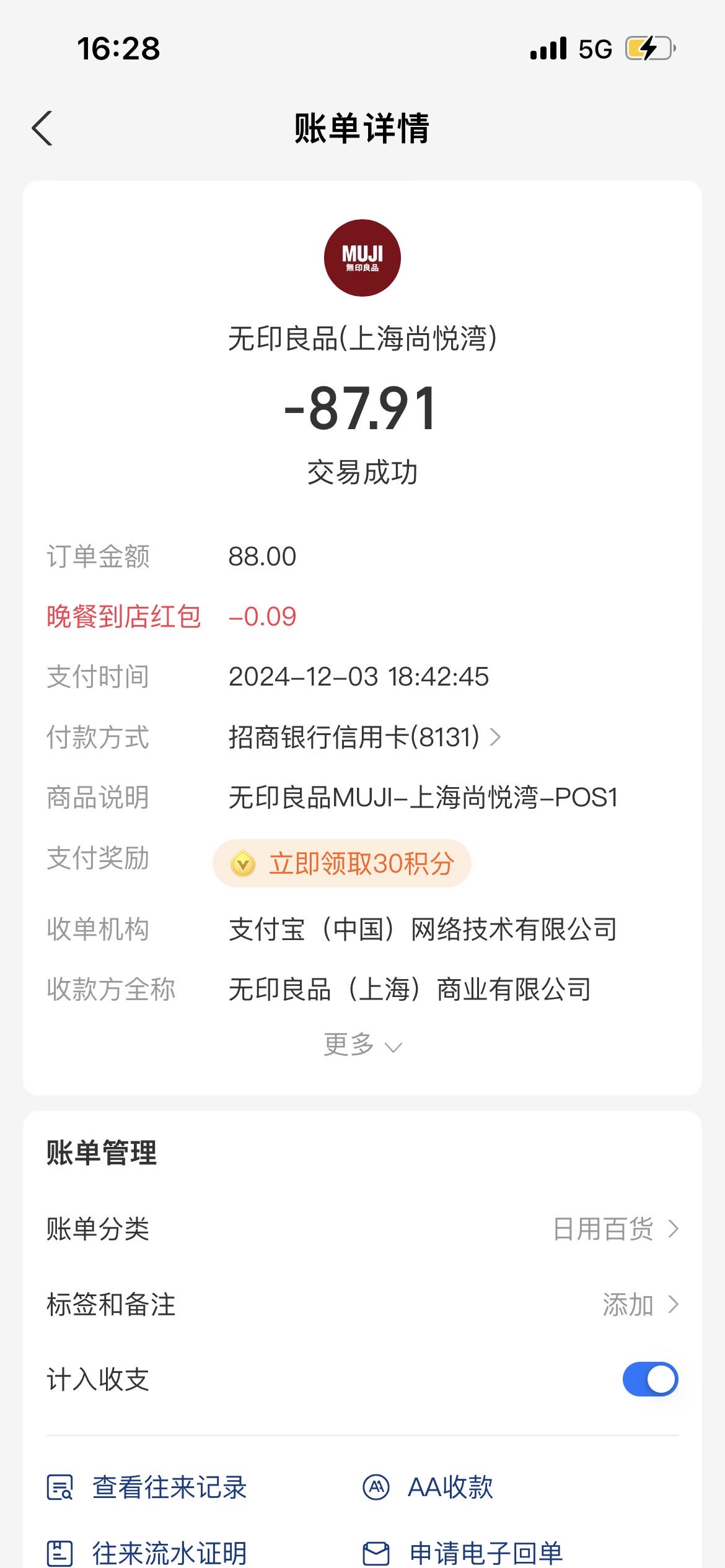The height and width of the screenshot is (1568, 725).
Task: Open 账单分类 category setting
Action: click(x=362, y=1229)
